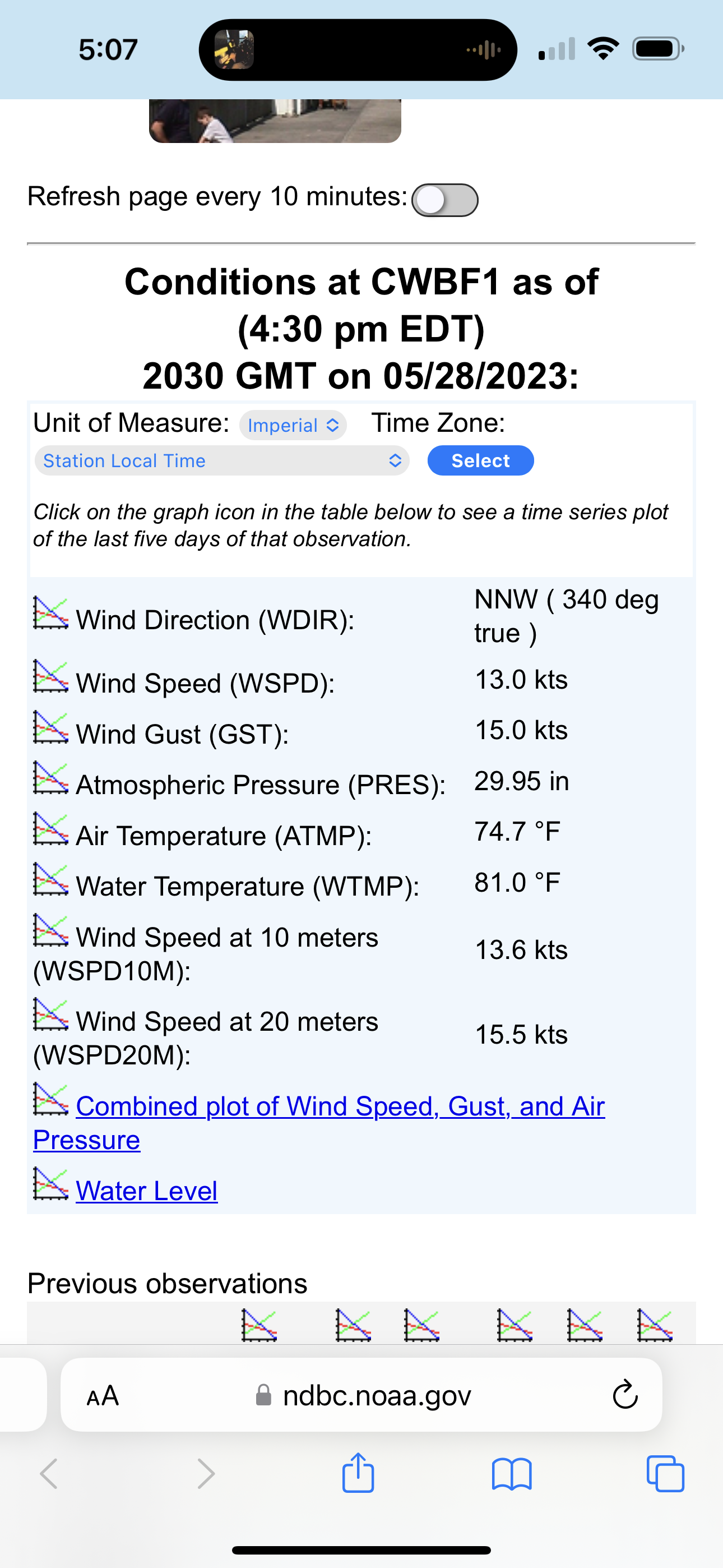
Task: Open the AA reader options in address bar
Action: (102, 1396)
